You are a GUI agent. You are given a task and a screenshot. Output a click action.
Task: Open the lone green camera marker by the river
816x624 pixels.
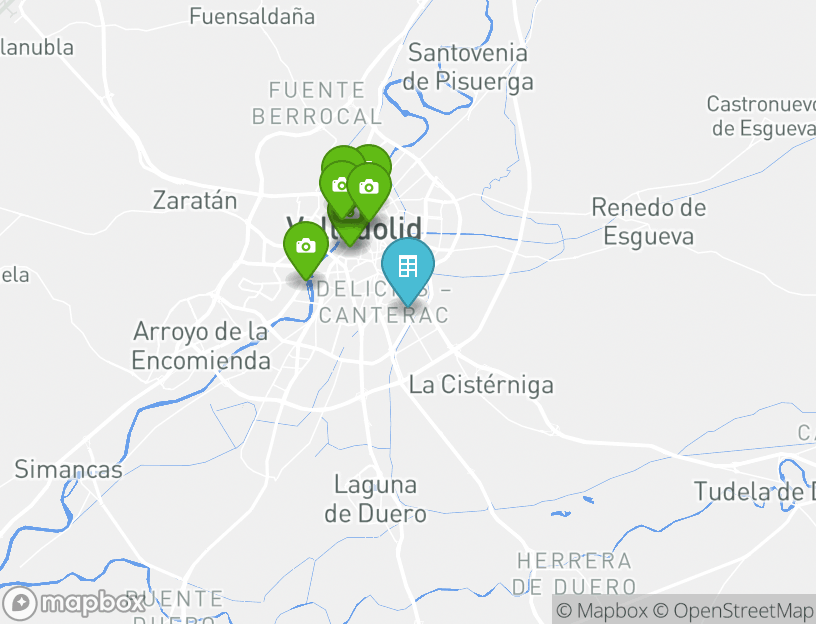[x=306, y=246]
